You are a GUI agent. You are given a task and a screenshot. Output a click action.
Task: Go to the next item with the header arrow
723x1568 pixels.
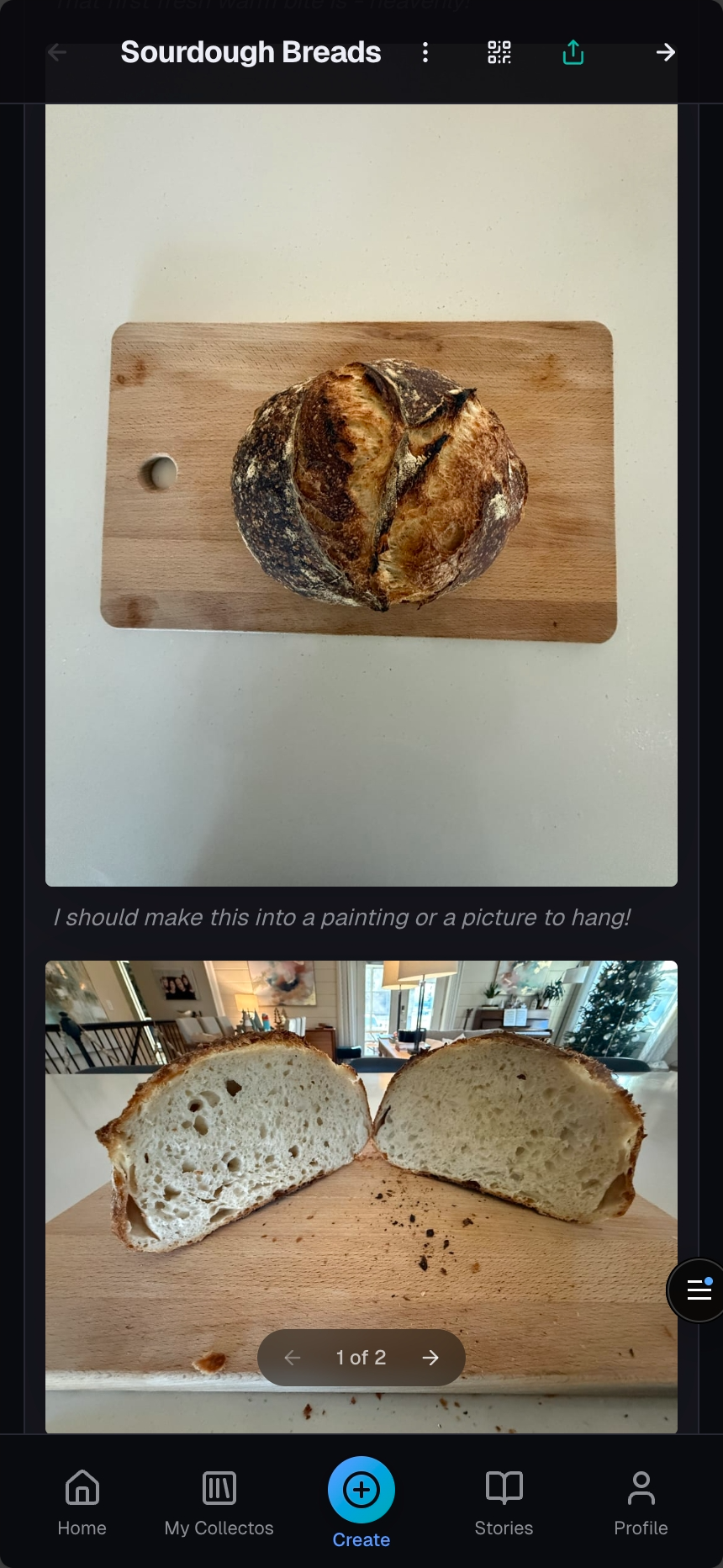tap(665, 52)
